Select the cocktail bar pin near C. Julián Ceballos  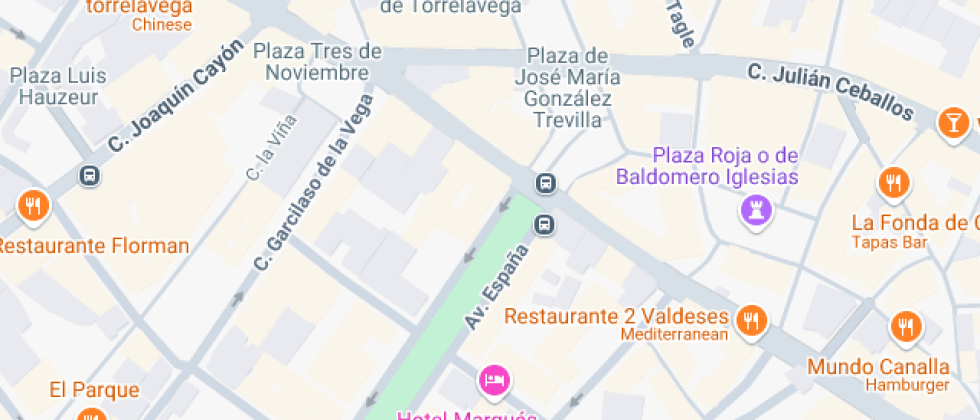tap(952, 123)
